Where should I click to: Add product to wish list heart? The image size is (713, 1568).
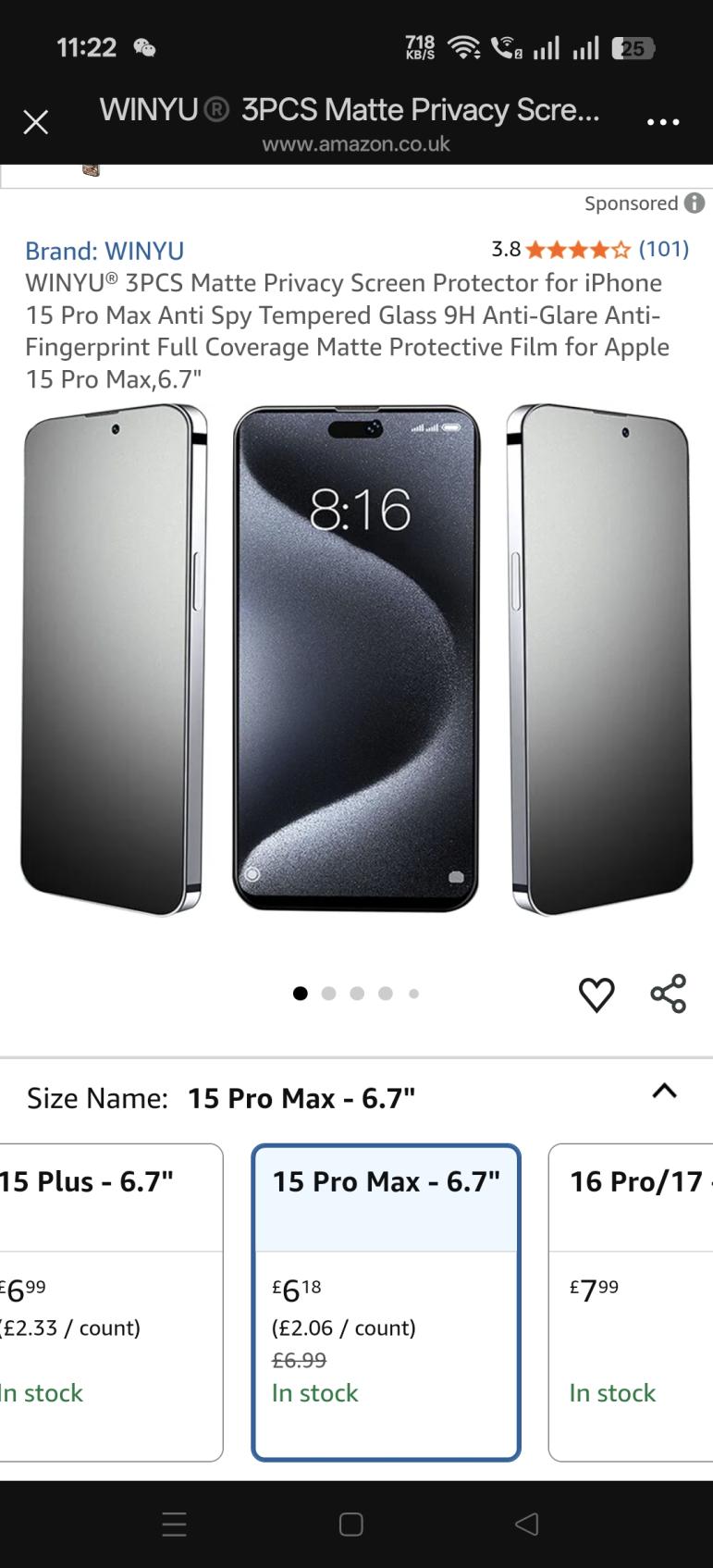596,994
